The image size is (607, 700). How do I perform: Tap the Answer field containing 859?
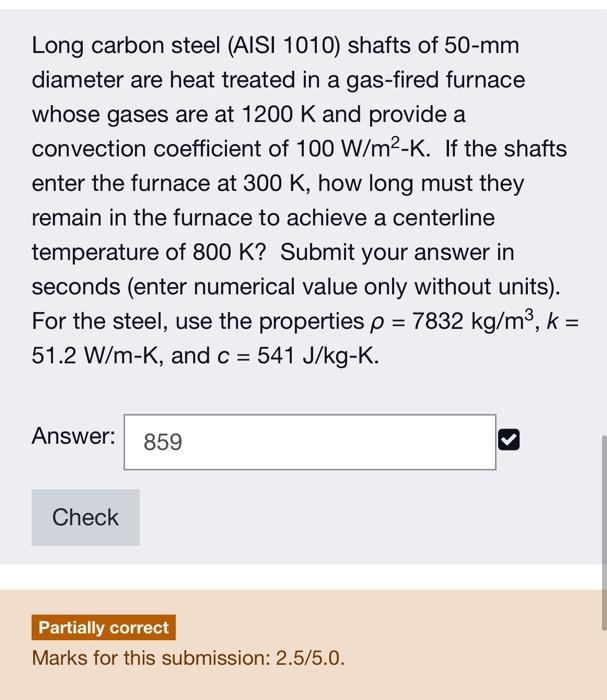pos(309,442)
